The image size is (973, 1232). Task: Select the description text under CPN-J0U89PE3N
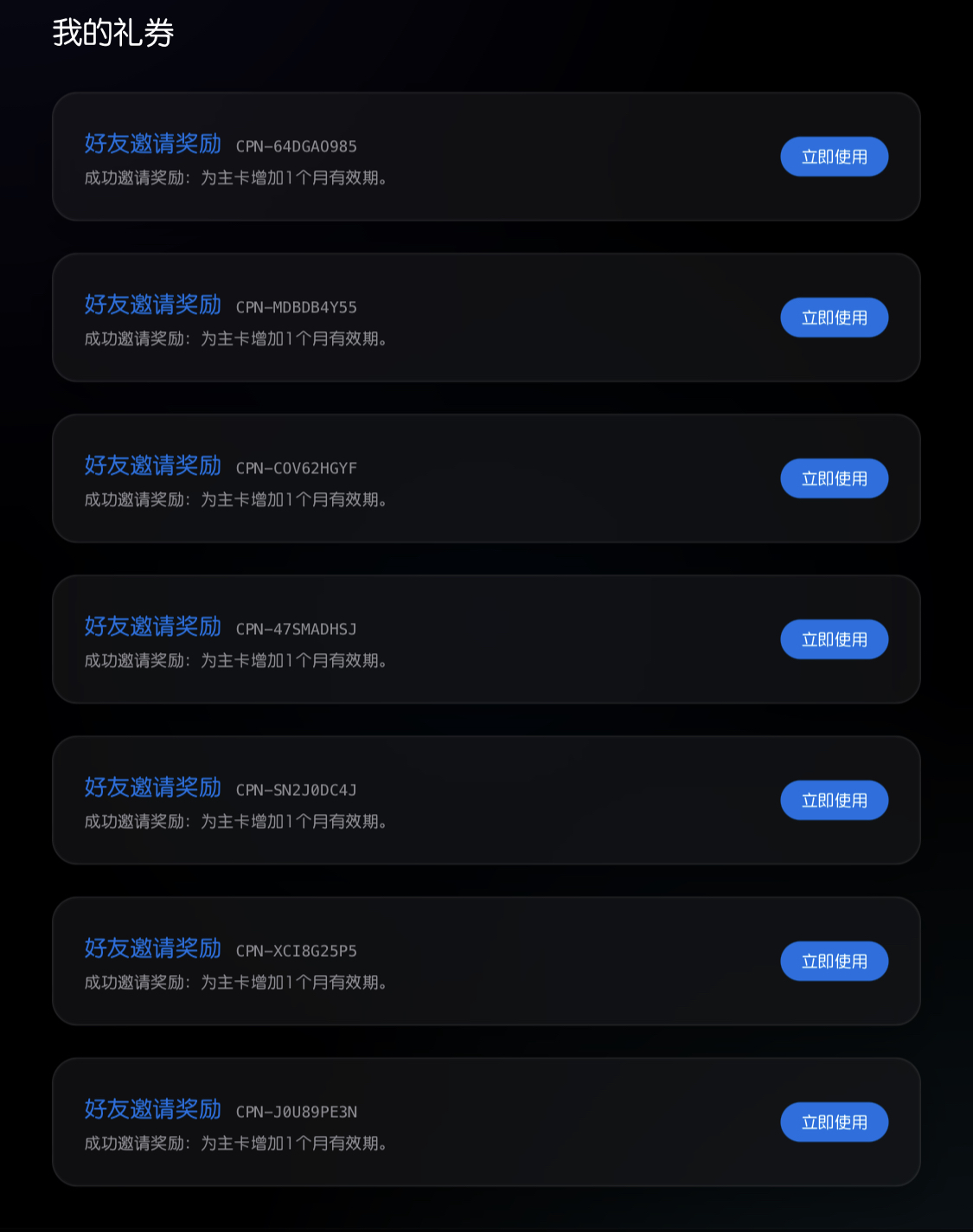click(x=235, y=1143)
